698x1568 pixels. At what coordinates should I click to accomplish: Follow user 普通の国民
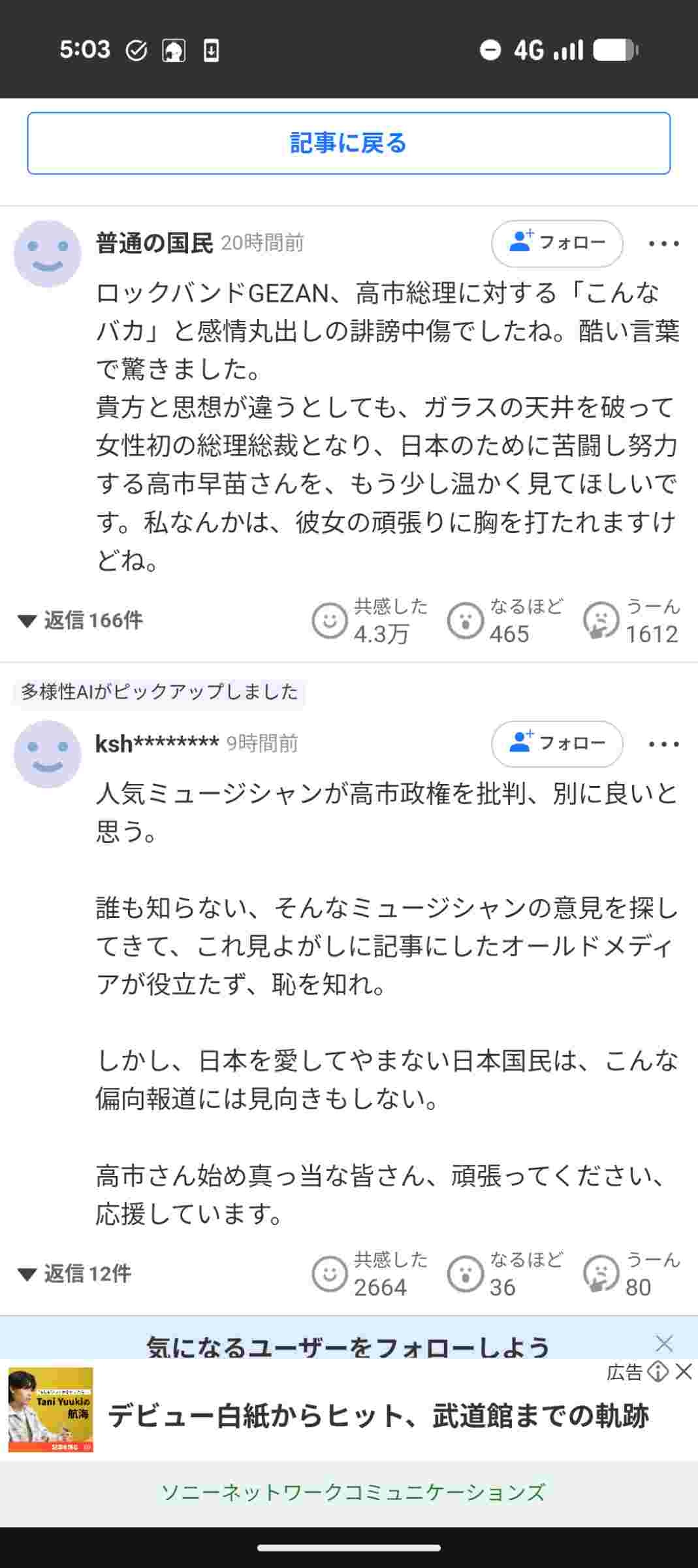tap(557, 243)
